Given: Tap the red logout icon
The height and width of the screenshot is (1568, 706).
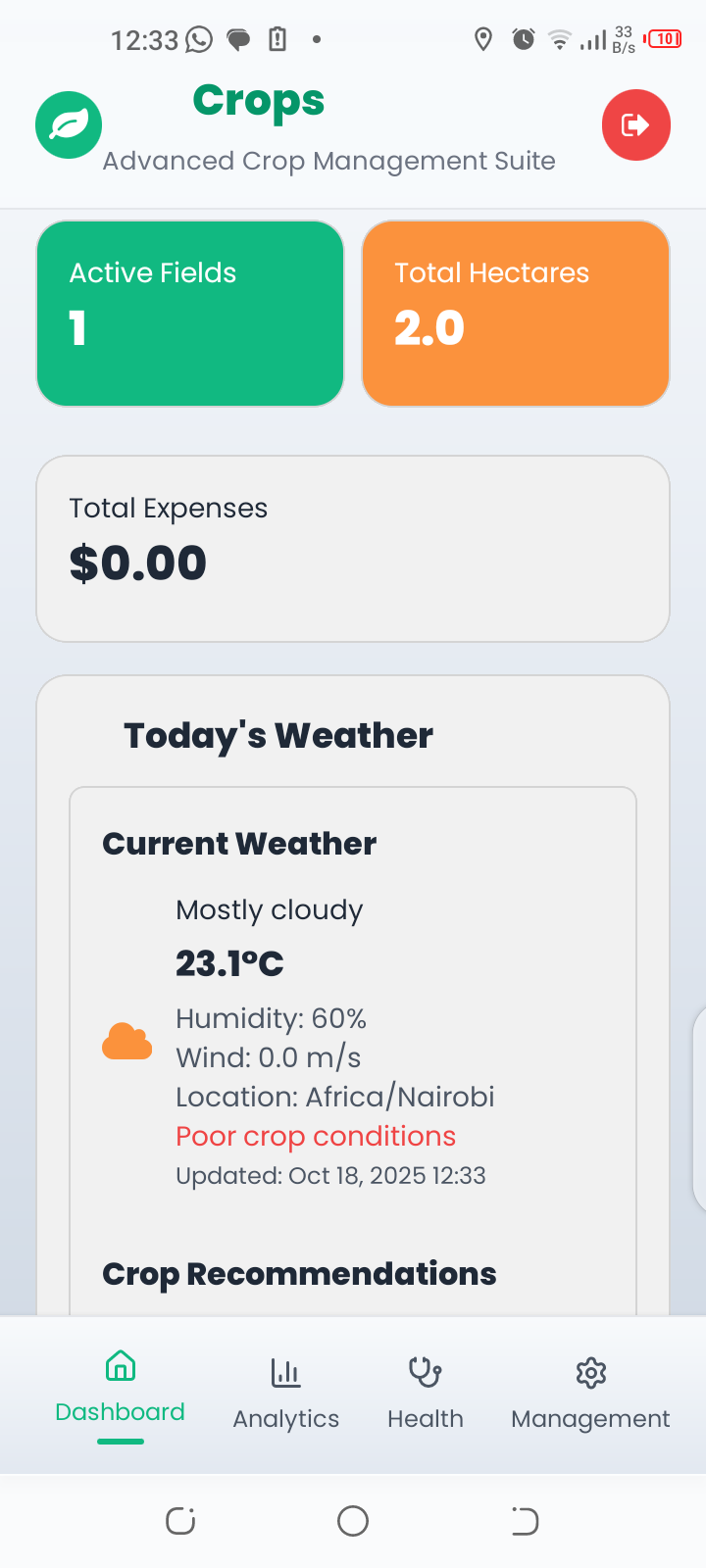Looking at the screenshot, I should click(x=635, y=124).
